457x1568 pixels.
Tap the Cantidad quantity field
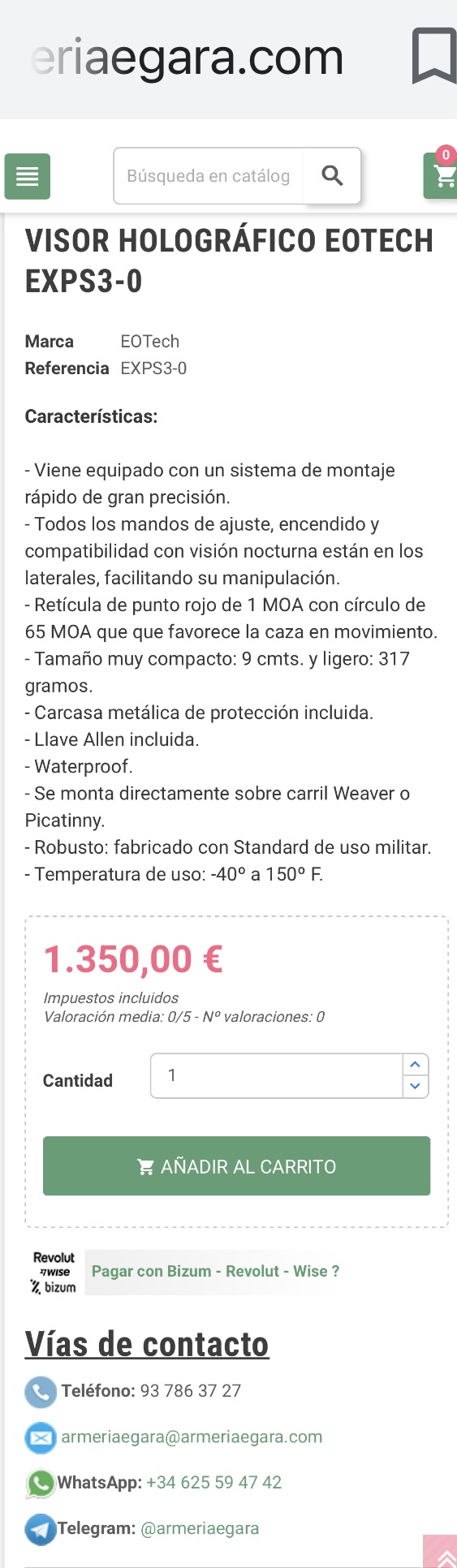tap(277, 1076)
